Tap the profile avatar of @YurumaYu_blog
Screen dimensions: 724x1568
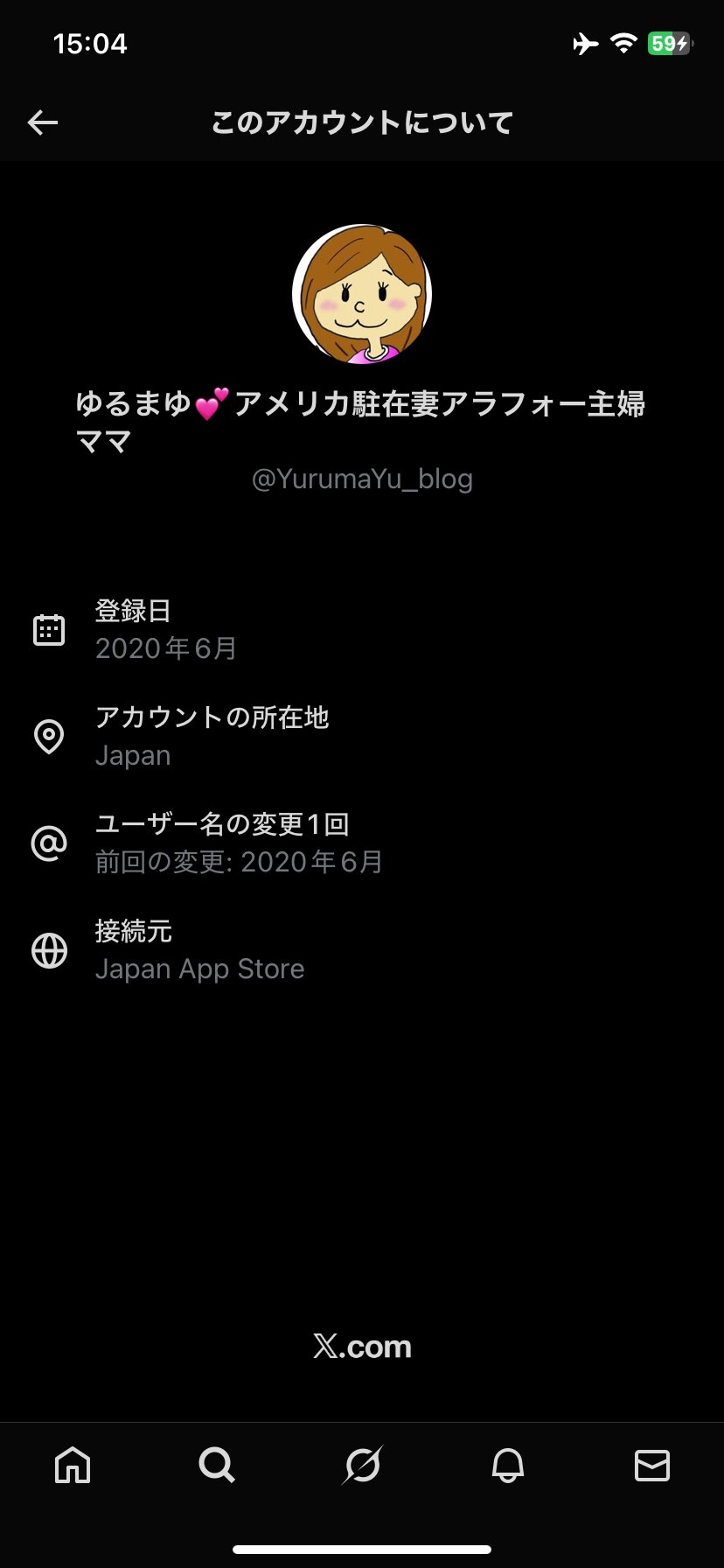pyautogui.click(x=362, y=294)
